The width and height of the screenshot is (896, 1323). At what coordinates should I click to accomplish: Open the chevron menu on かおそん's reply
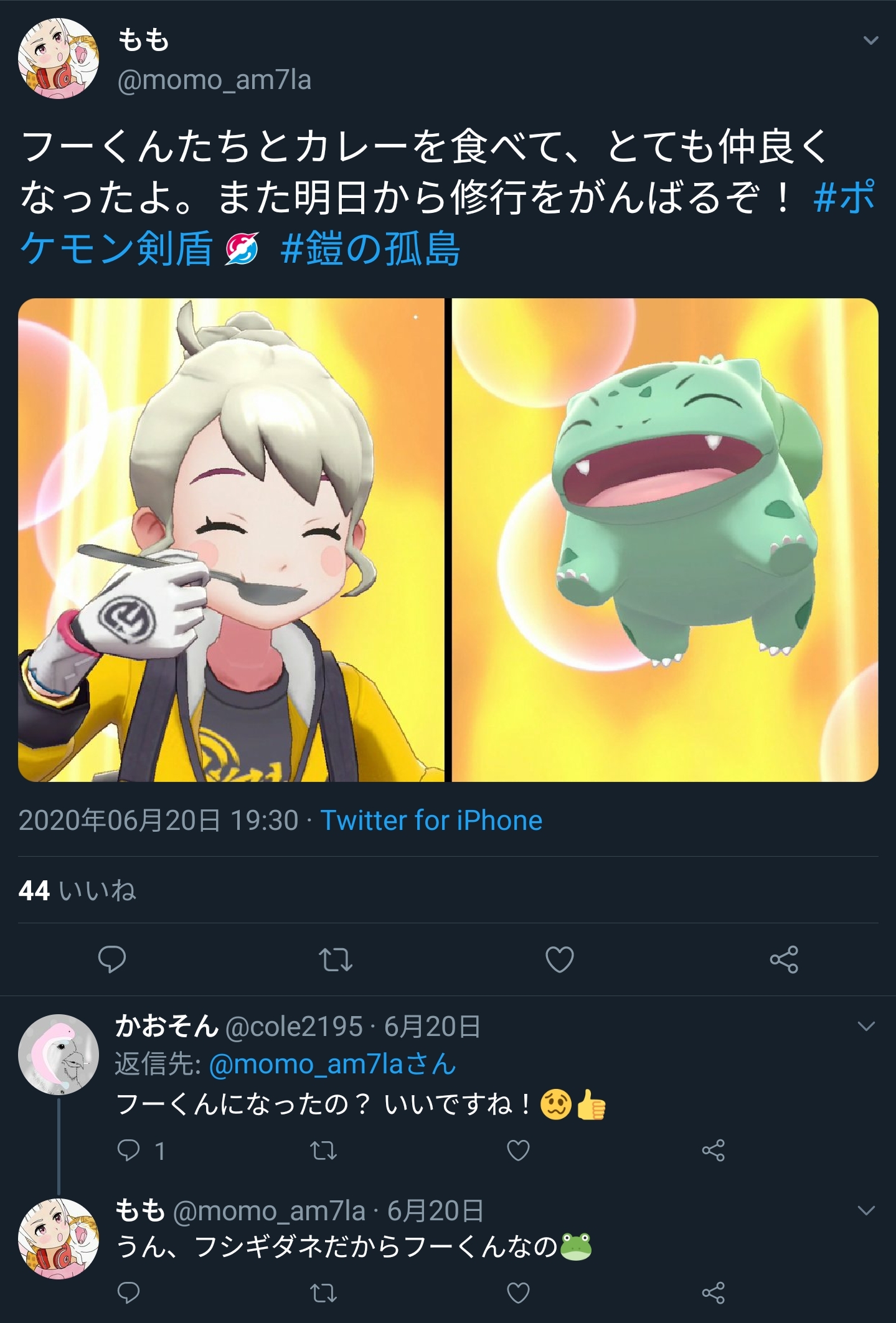pyautogui.click(x=867, y=1026)
